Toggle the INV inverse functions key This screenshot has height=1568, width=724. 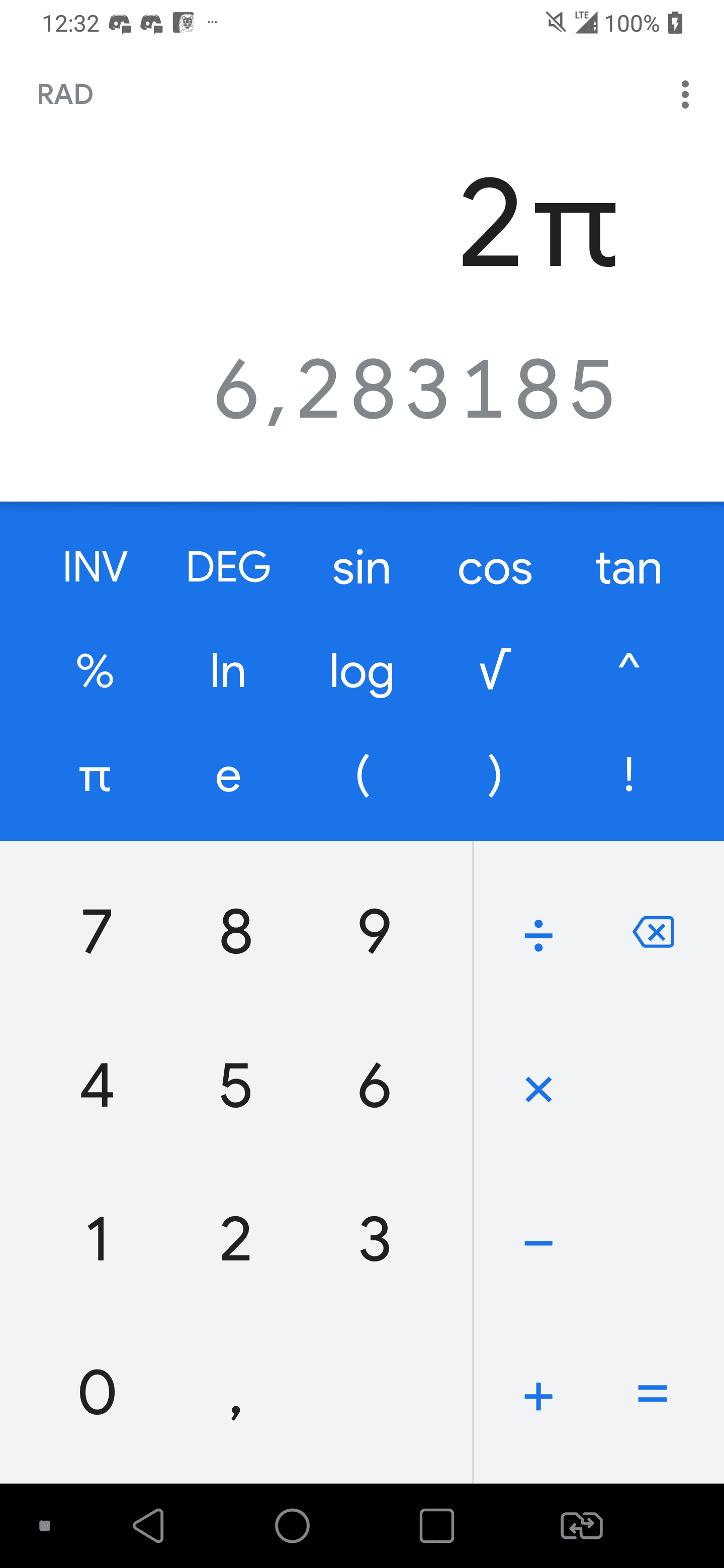point(95,567)
